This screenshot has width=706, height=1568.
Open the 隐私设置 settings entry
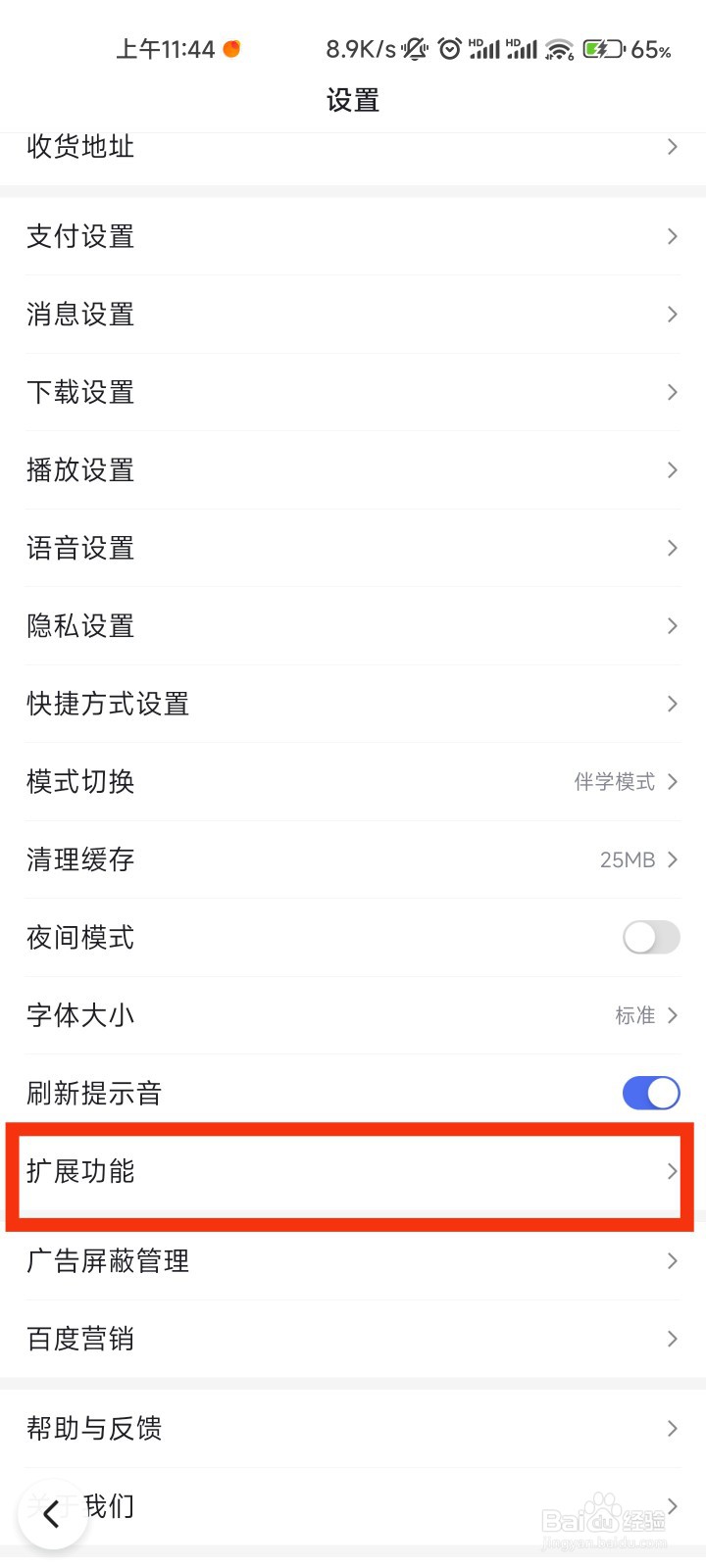[353, 625]
